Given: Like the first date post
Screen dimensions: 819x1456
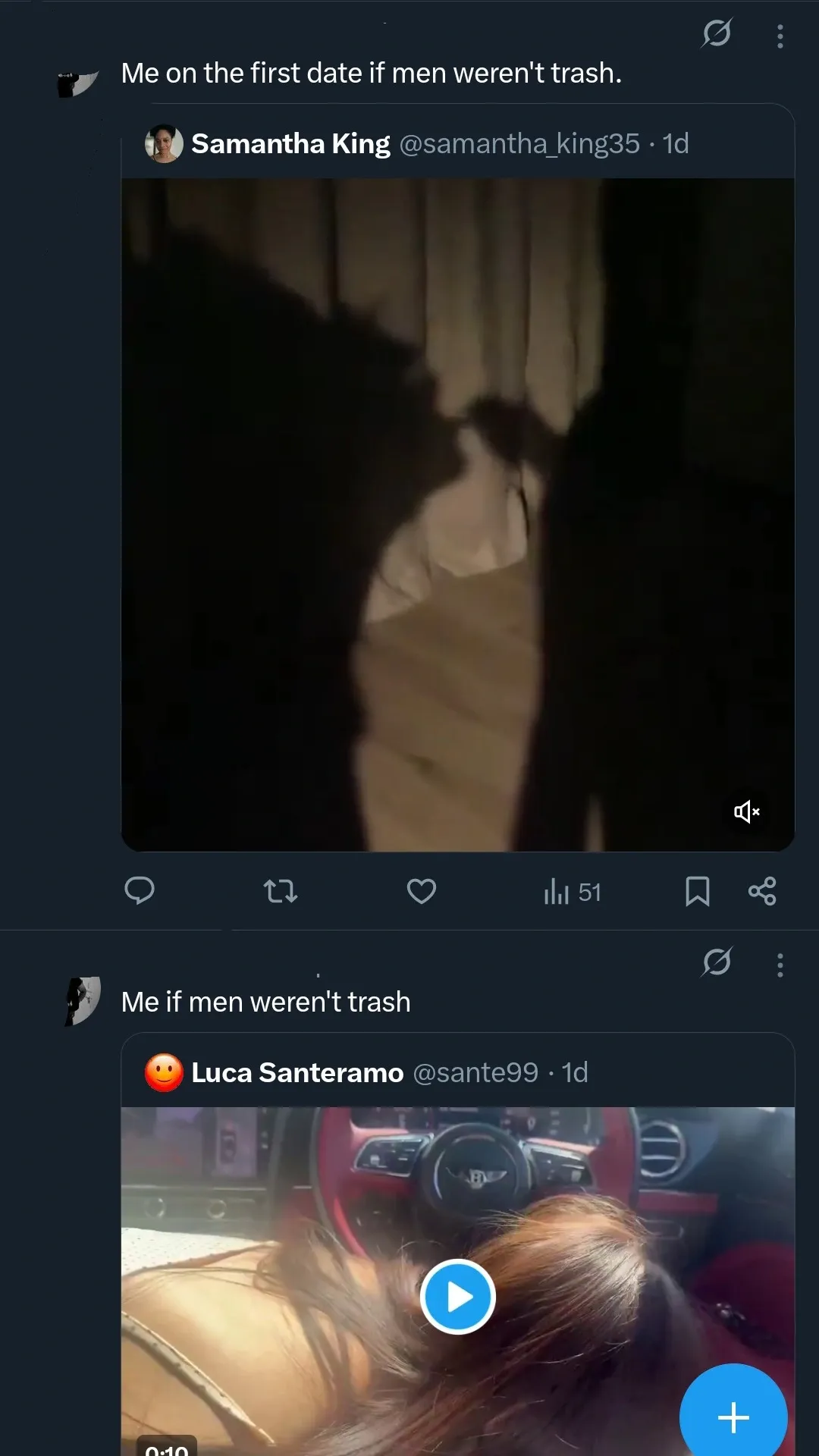Looking at the screenshot, I should click(x=421, y=891).
